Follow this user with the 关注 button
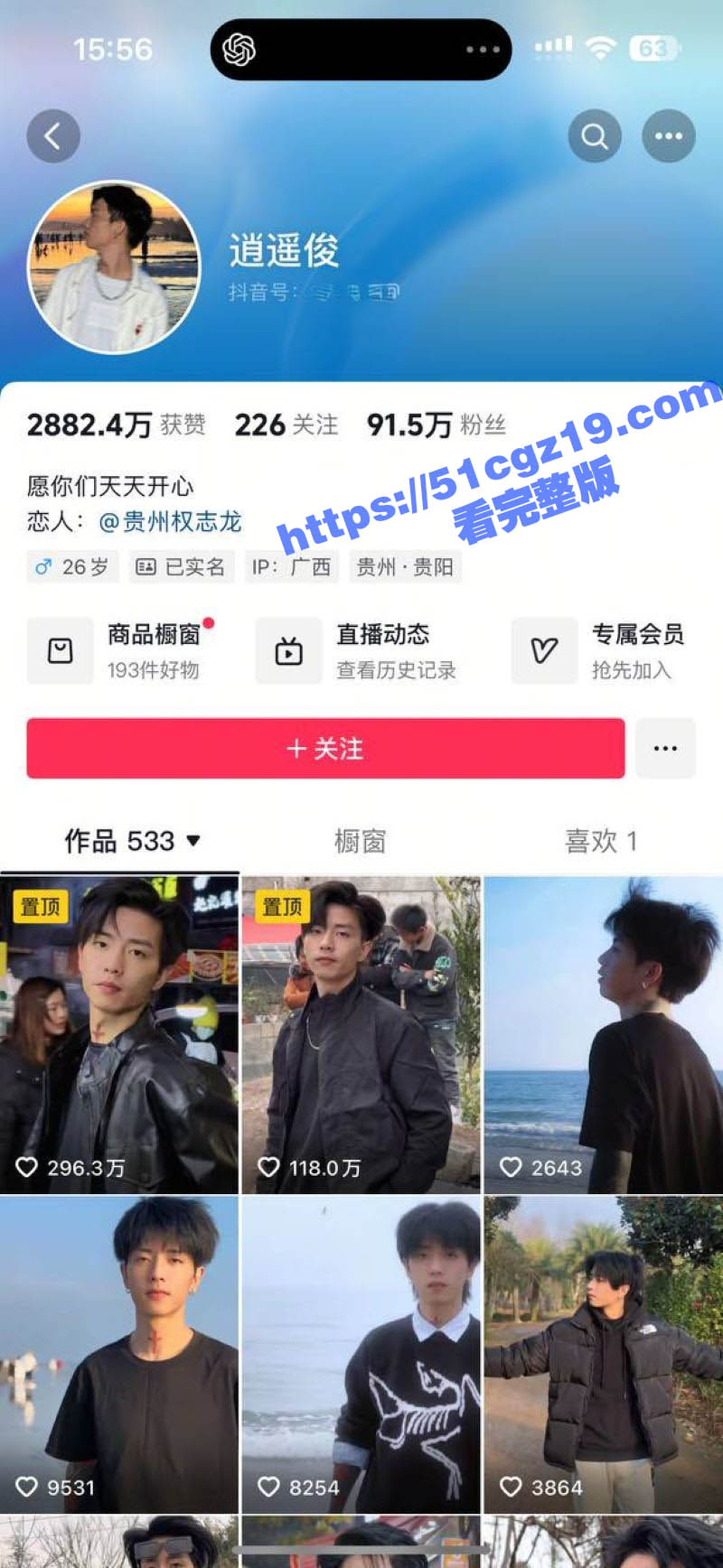The width and height of the screenshot is (723, 1568). (x=325, y=748)
